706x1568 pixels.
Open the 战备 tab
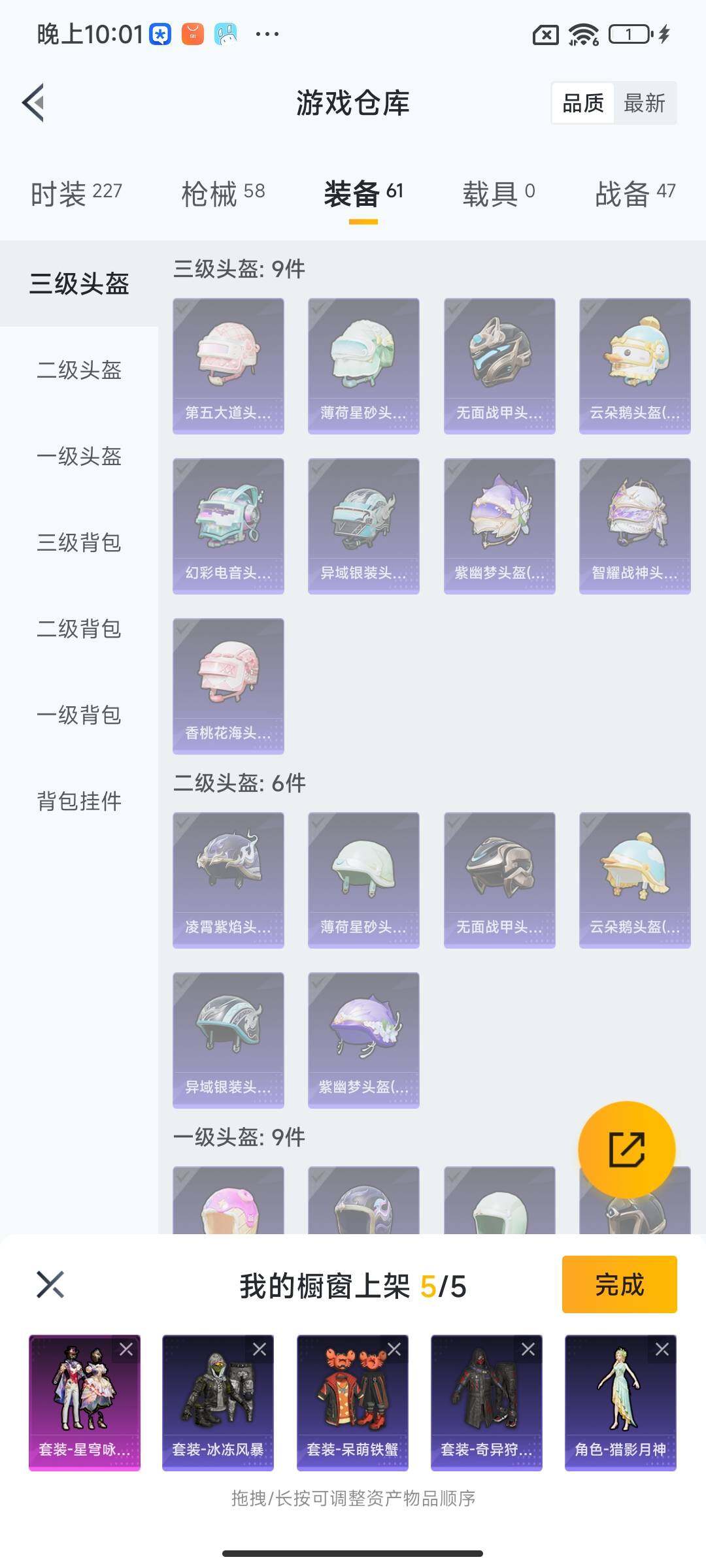[634, 193]
